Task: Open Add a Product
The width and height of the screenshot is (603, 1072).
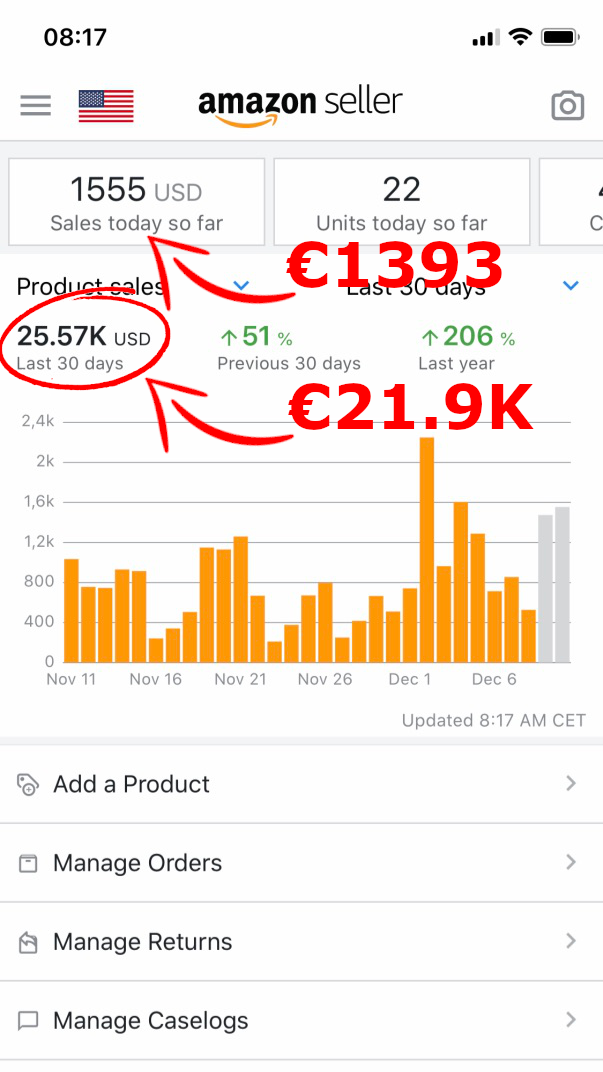Action: click(x=302, y=783)
